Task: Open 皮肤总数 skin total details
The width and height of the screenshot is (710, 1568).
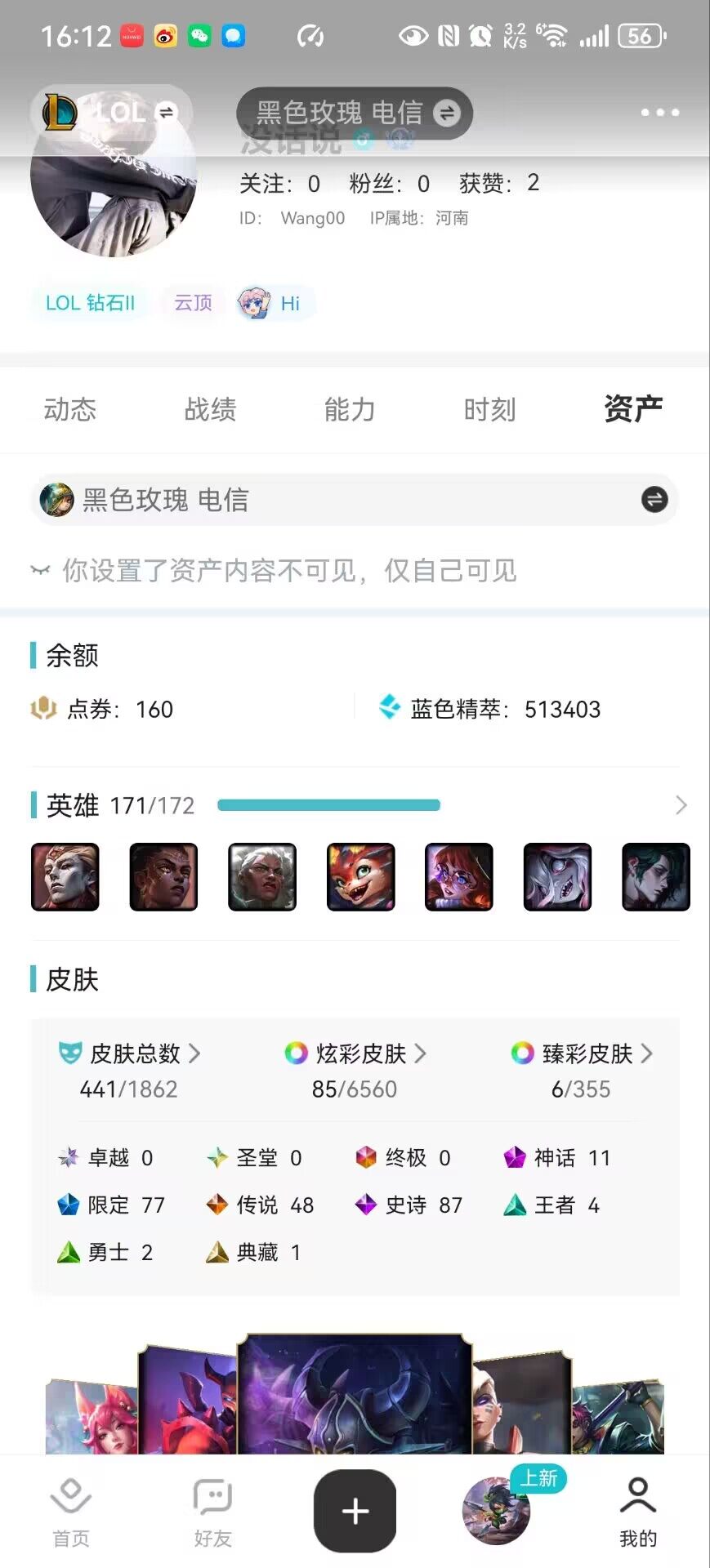Action: [x=129, y=1053]
